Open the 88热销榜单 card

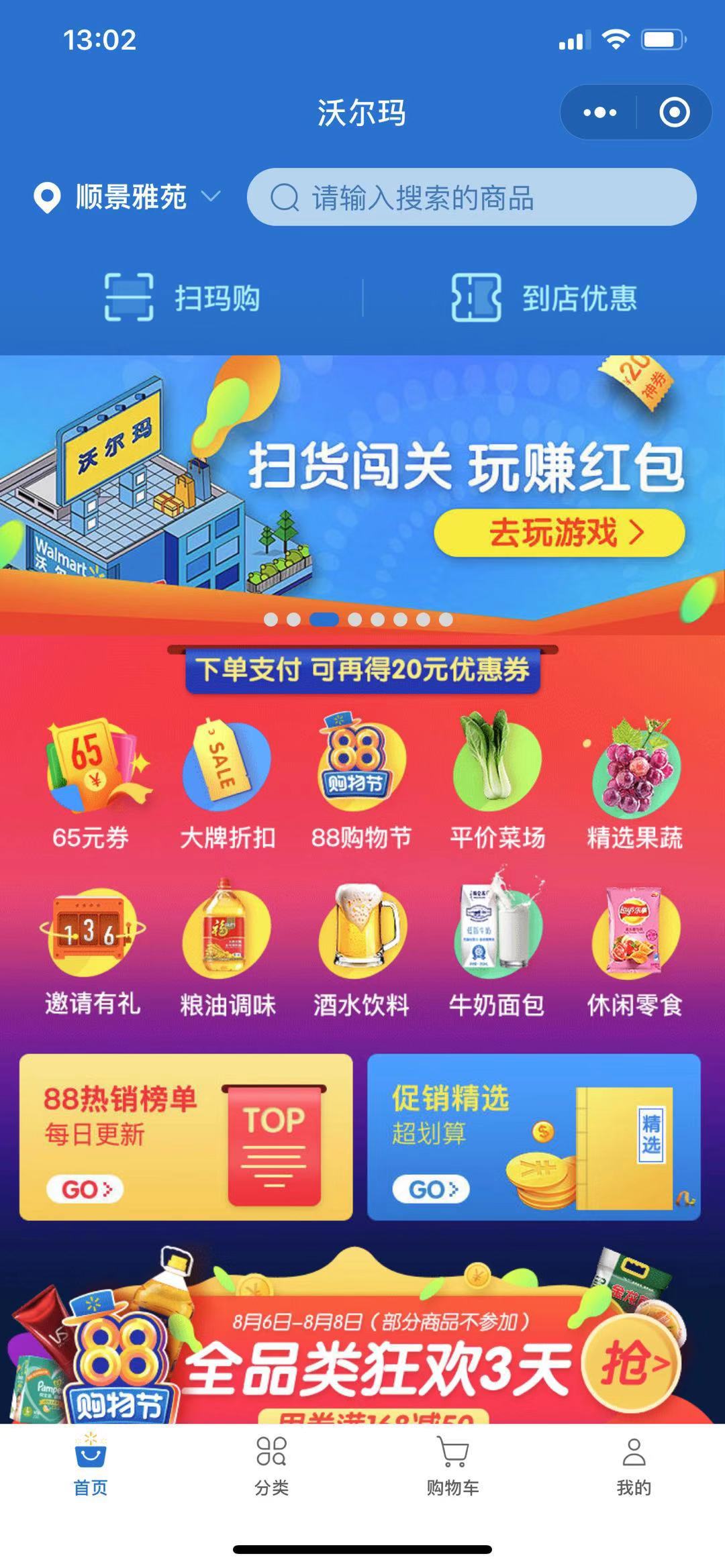186,1137
